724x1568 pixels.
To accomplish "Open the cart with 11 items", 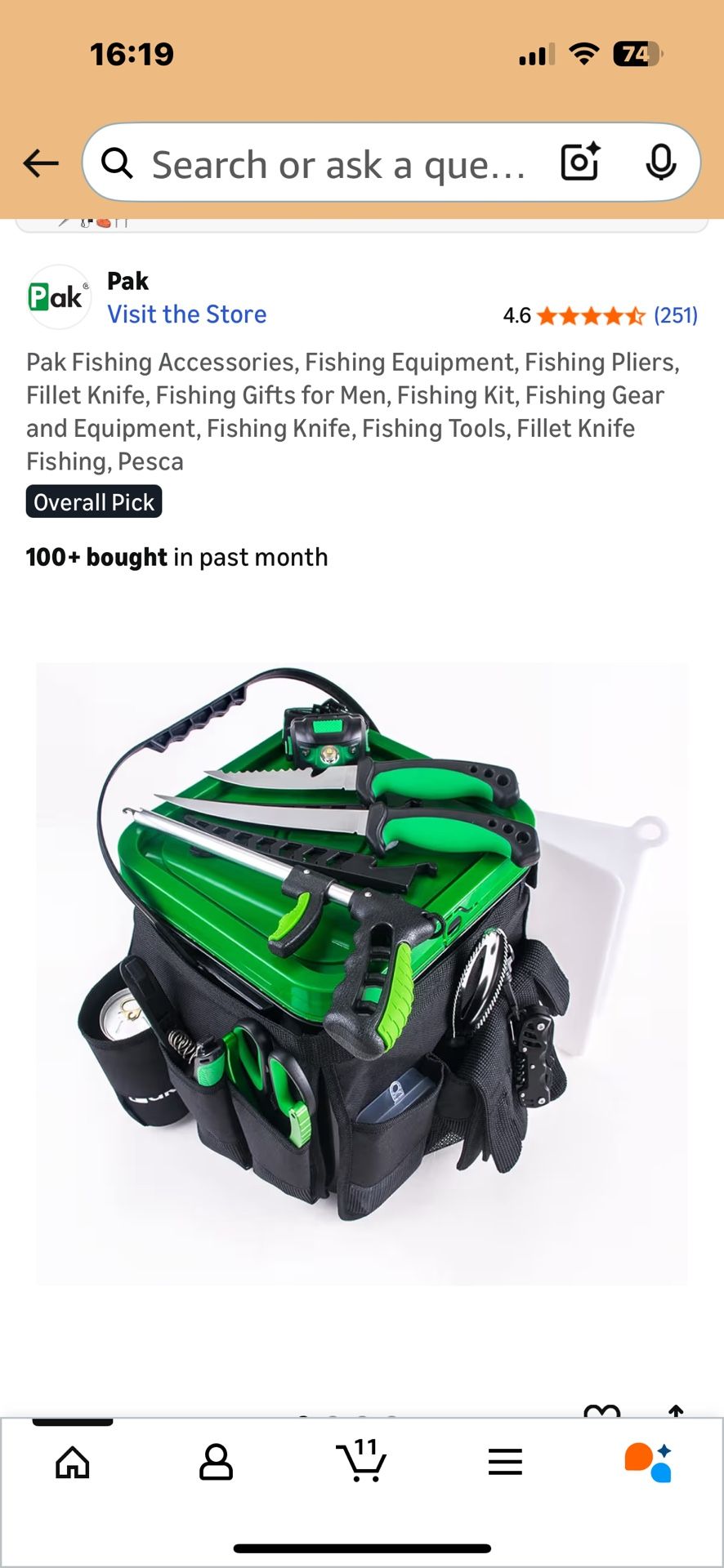I will point(361,1460).
